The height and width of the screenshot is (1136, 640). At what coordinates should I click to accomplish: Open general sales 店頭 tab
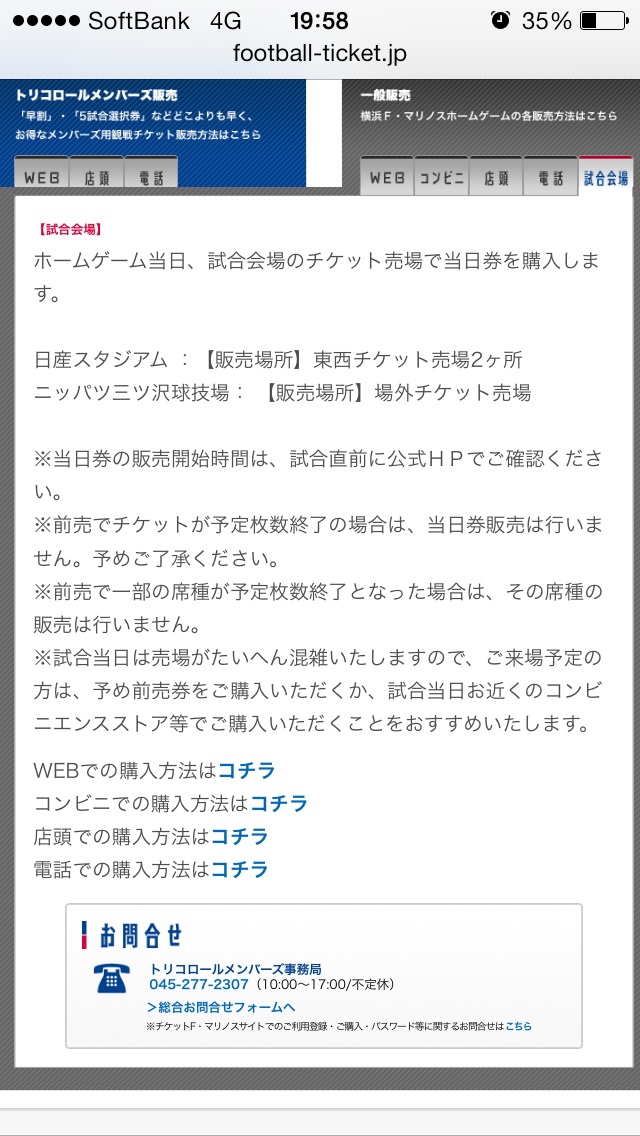496,176
